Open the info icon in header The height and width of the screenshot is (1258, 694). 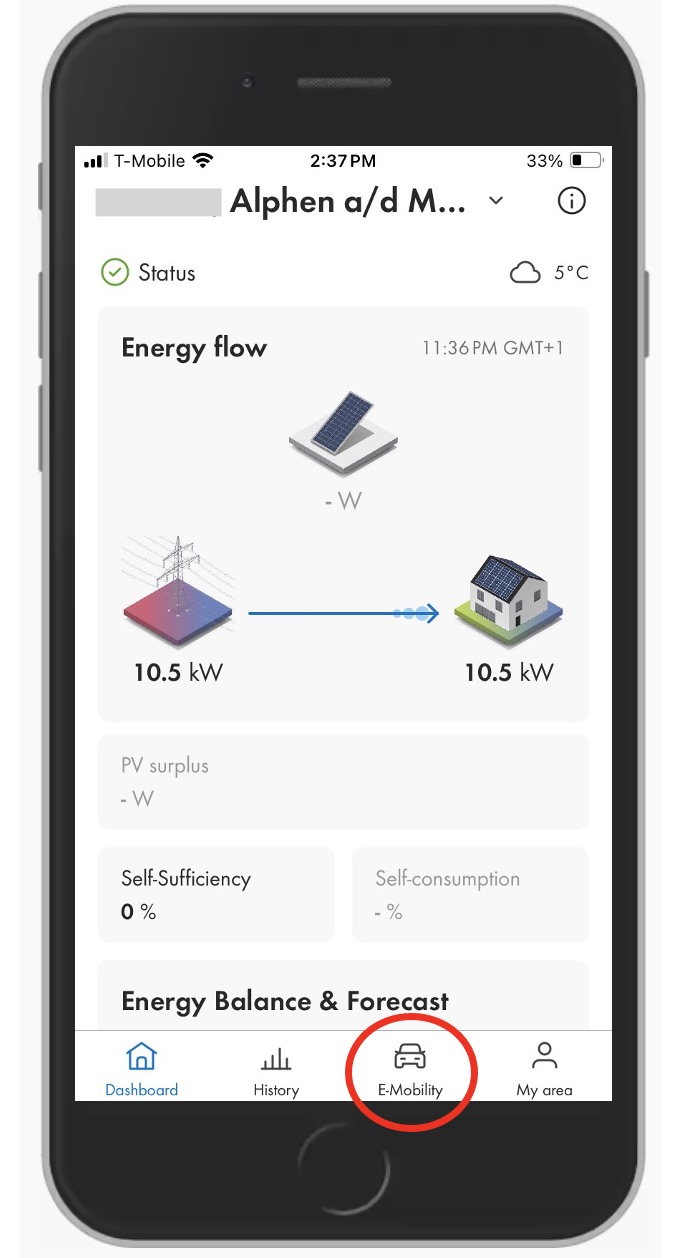click(571, 202)
